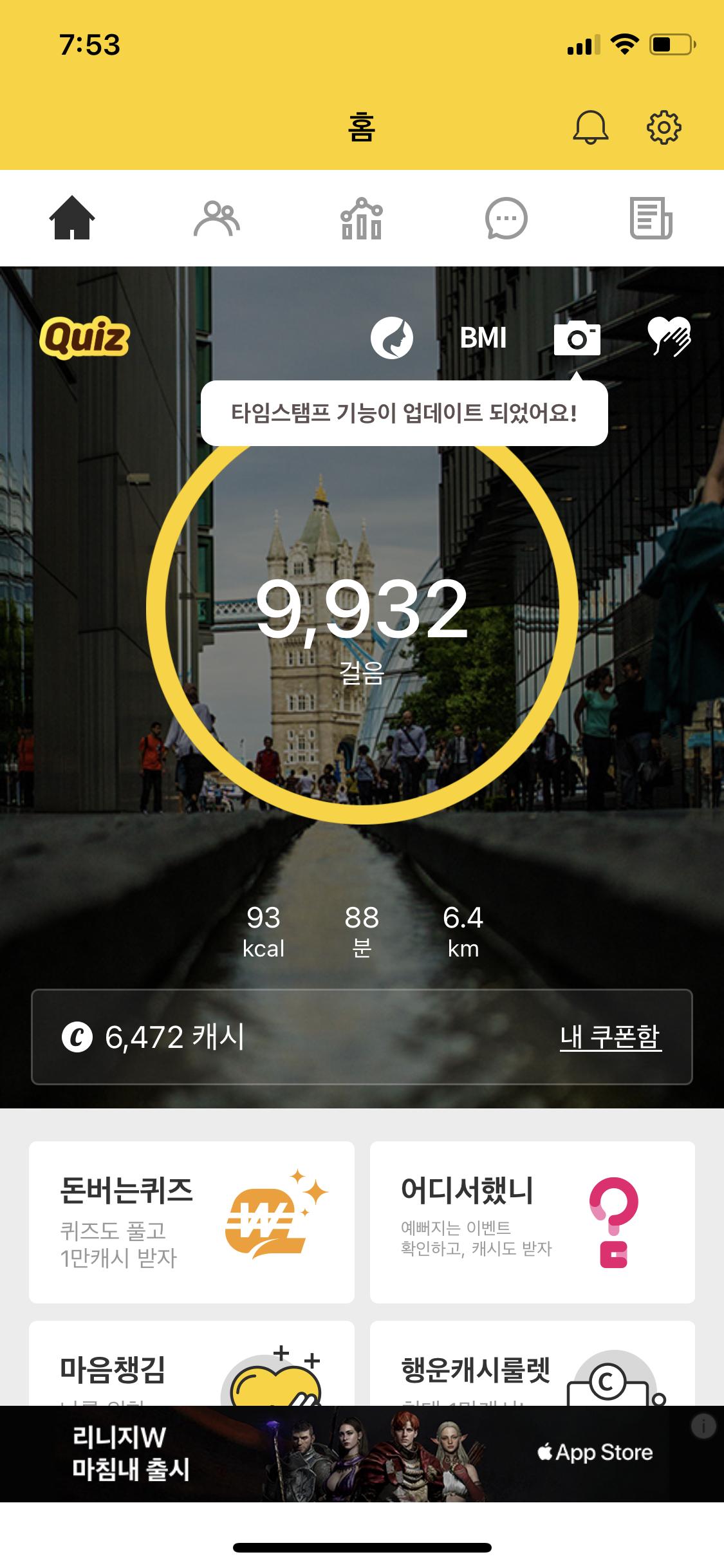Screen dimensions: 724x1568
Task: Open the timestamp camera
Action: 577,338
